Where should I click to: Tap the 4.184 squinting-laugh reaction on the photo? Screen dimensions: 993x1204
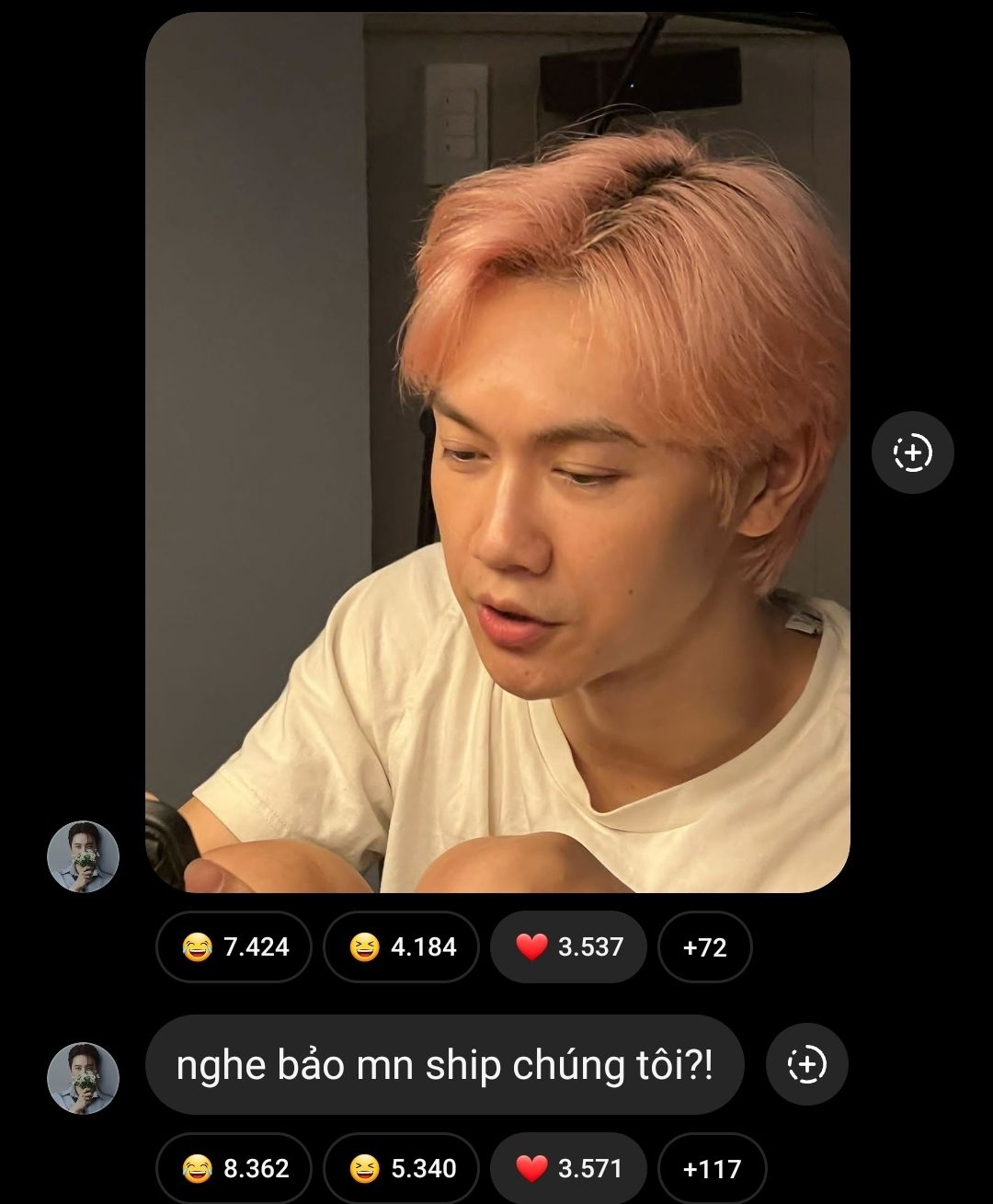tap(402, 946)
